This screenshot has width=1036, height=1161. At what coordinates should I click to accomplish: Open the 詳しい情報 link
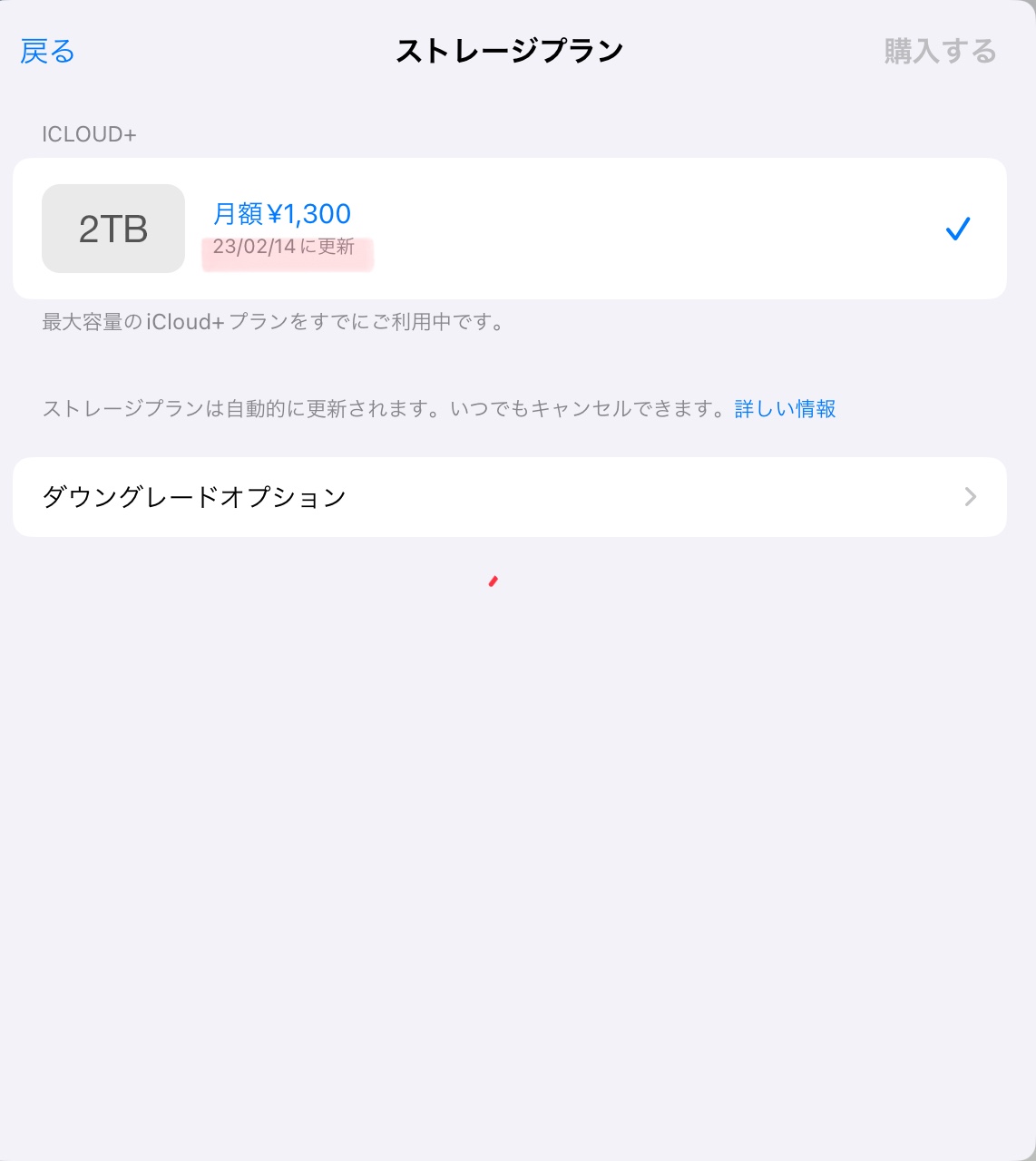click(785, 409)
